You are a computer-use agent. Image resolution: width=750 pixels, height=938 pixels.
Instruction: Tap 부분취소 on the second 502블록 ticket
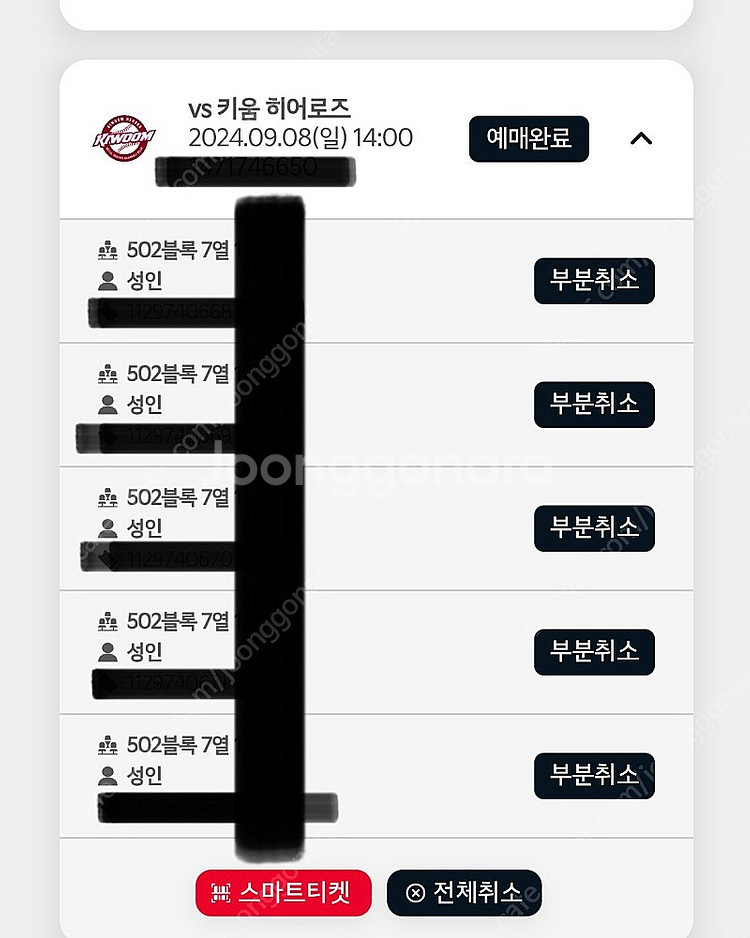[594, 405]
